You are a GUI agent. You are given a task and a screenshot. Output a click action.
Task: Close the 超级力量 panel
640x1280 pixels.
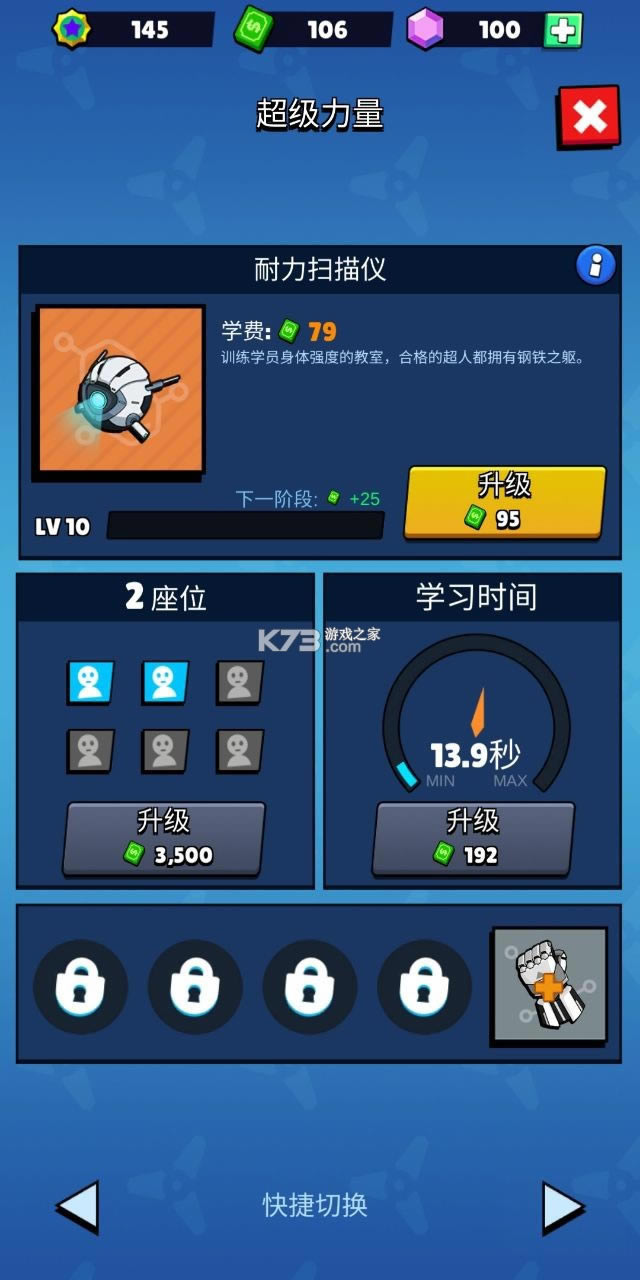point(589,117)
